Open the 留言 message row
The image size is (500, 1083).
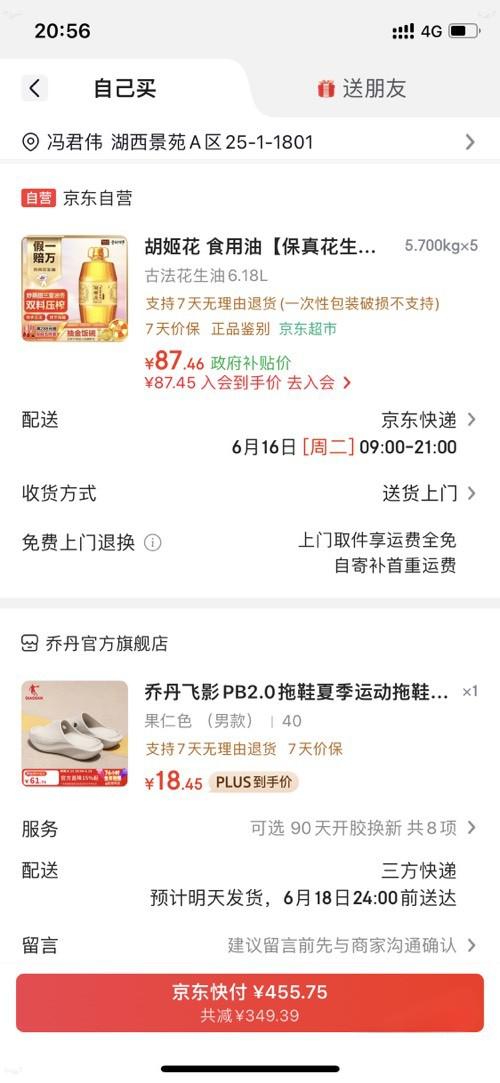coord(250,945)
